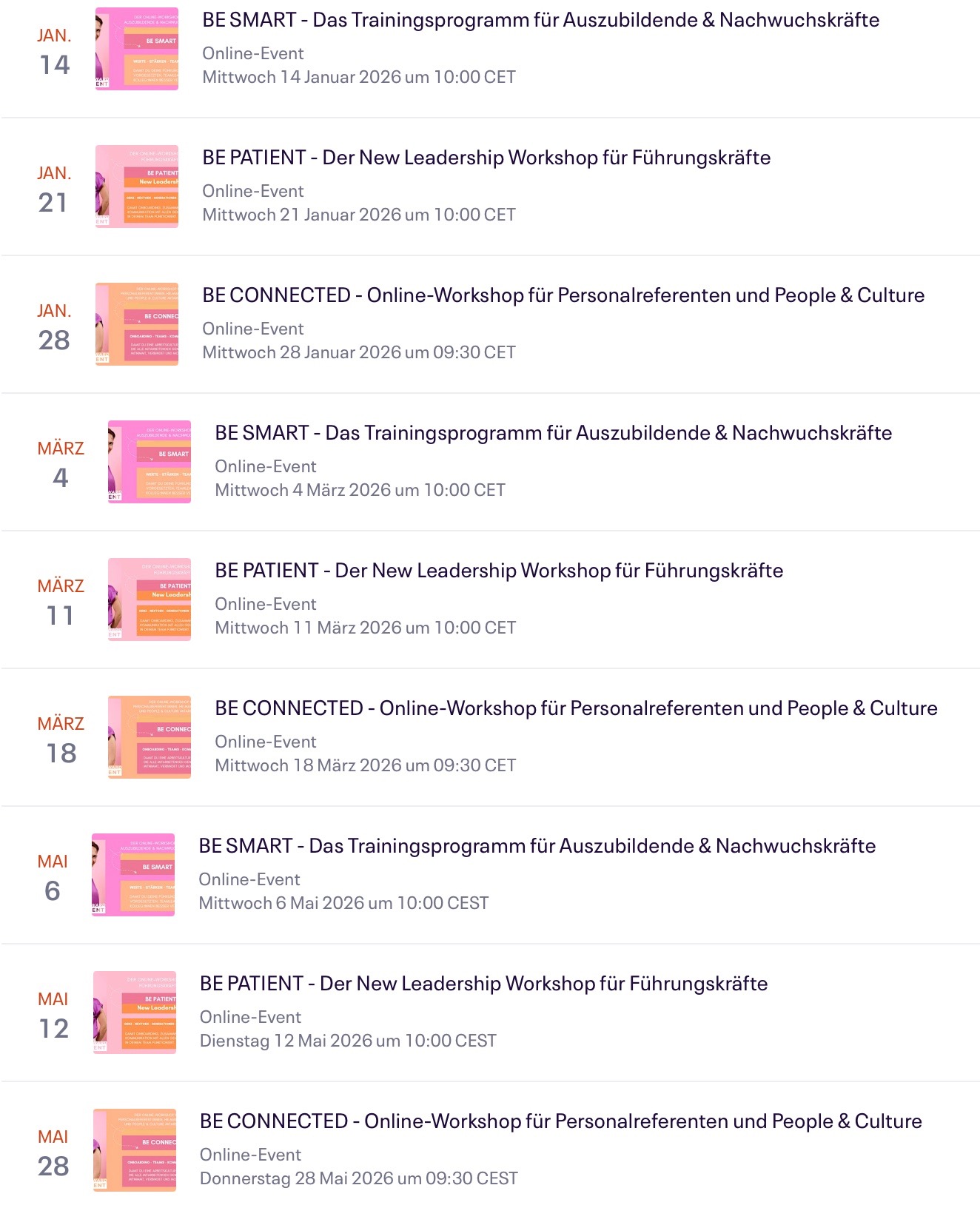Open BE CONNECTED workshop on 18 März
The height and width of the screenshot is (1205, 980).
click(575, 708)
